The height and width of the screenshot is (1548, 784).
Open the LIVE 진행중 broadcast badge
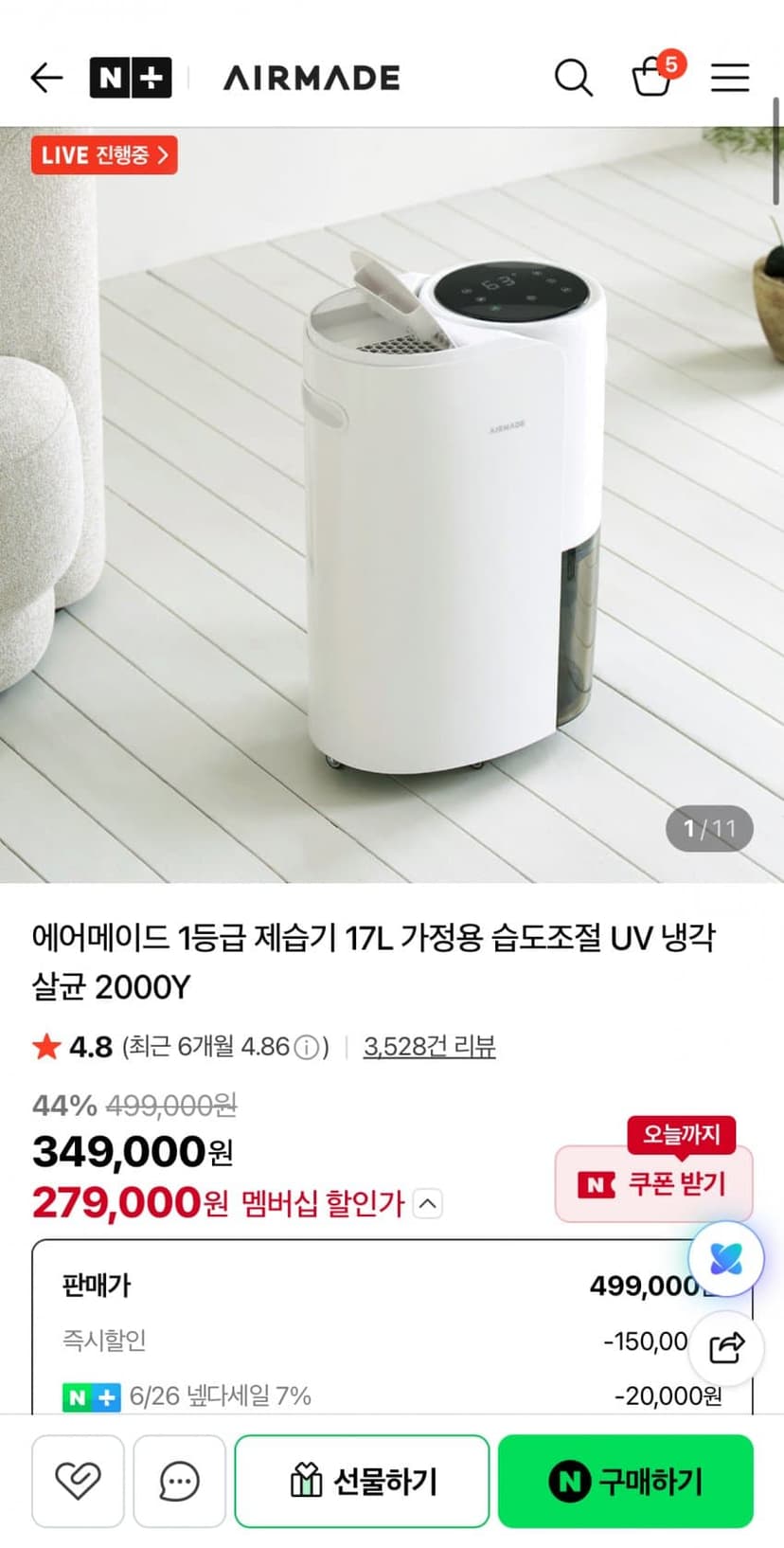(104, 155)
